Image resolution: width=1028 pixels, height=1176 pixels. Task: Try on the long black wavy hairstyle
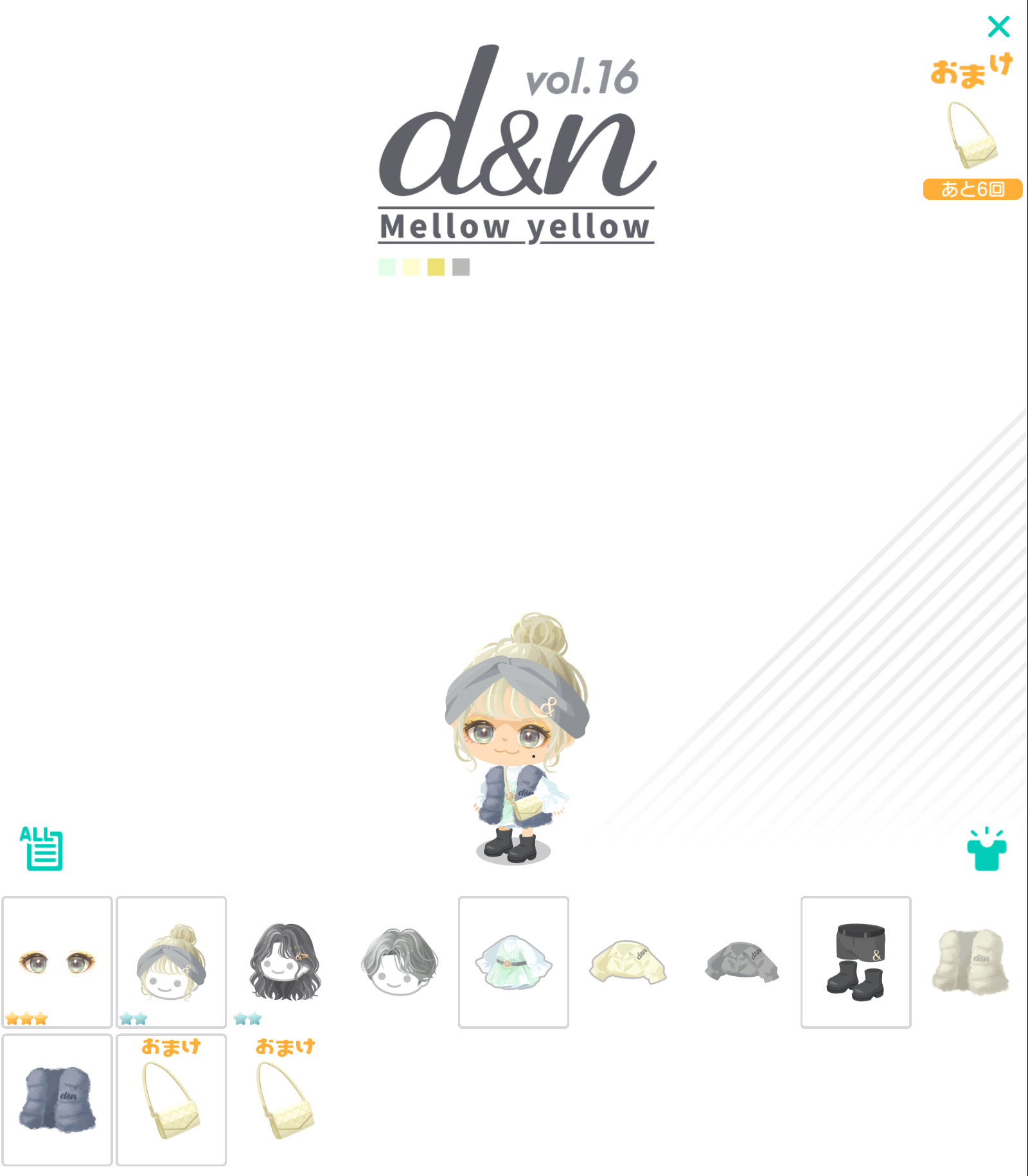click(x=285, y=962)
